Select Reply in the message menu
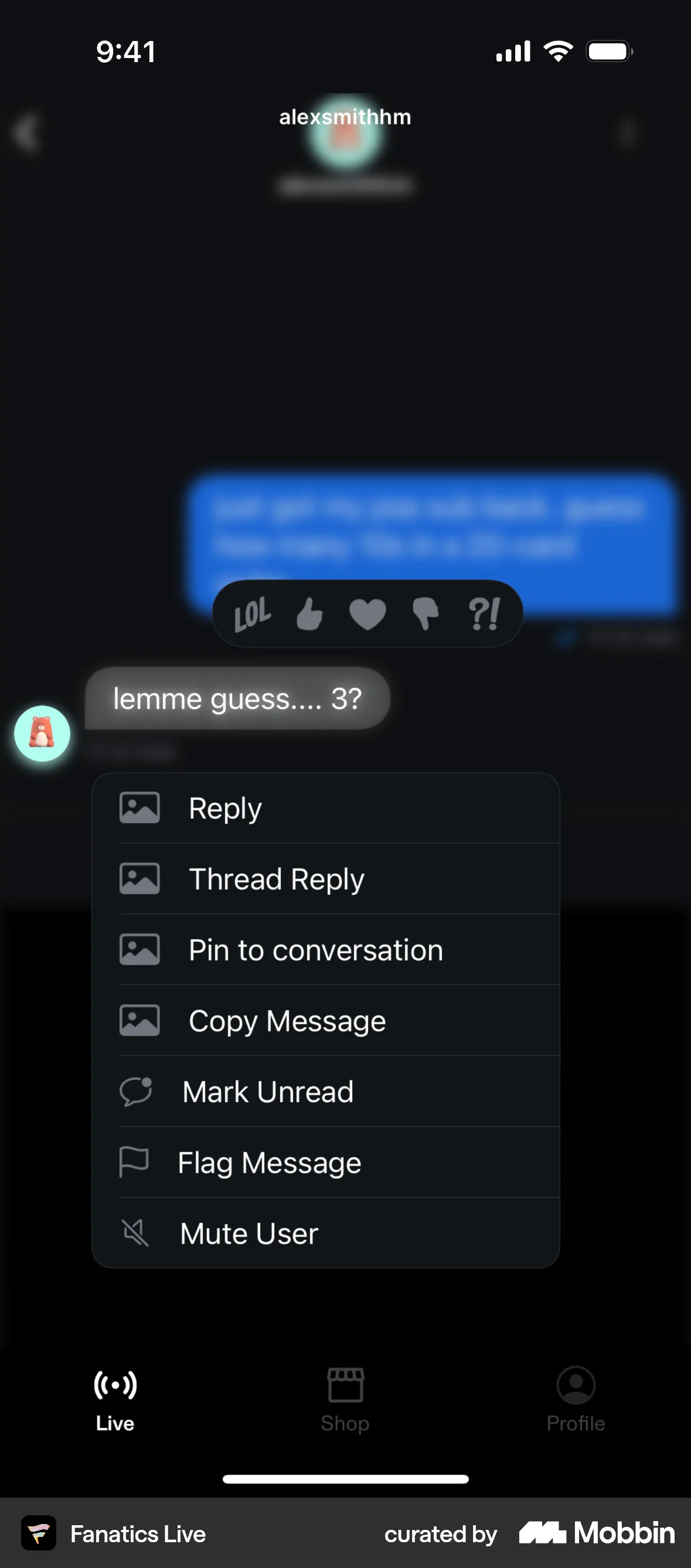 point(325,809)
